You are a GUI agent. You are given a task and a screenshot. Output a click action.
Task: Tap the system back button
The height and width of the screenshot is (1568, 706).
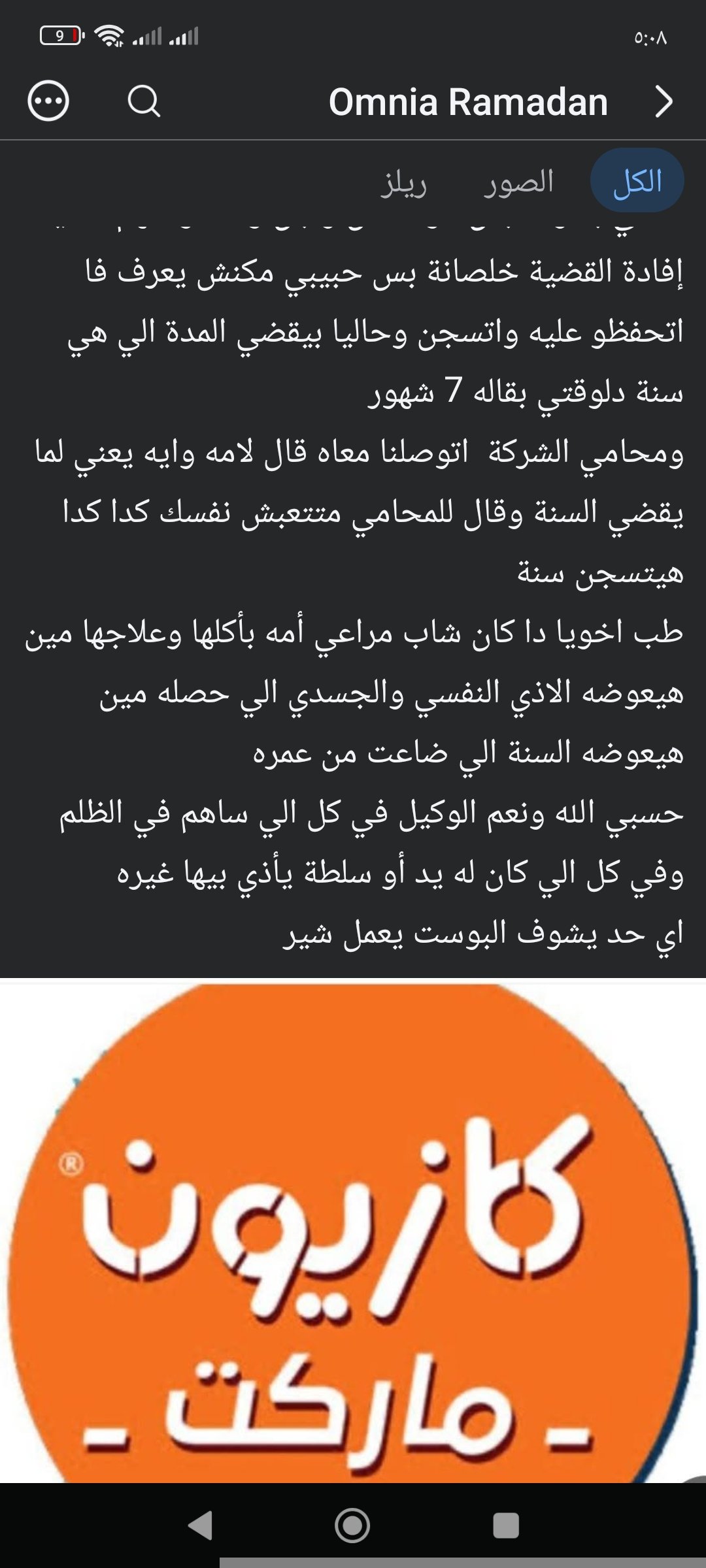point(200,1526)
